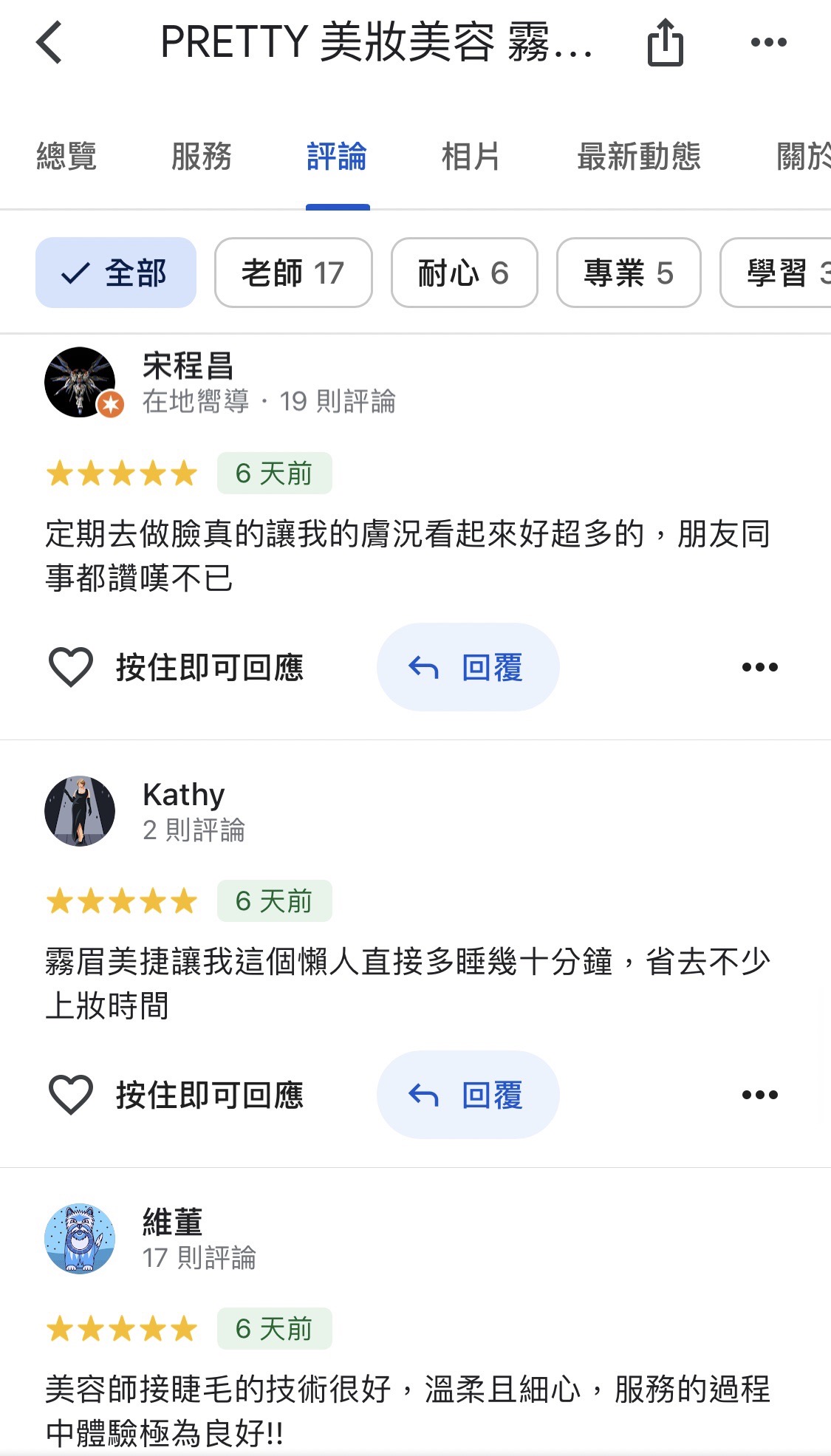Switch to the 總覽 tab

pyautogui.click(x=66, y=157)
